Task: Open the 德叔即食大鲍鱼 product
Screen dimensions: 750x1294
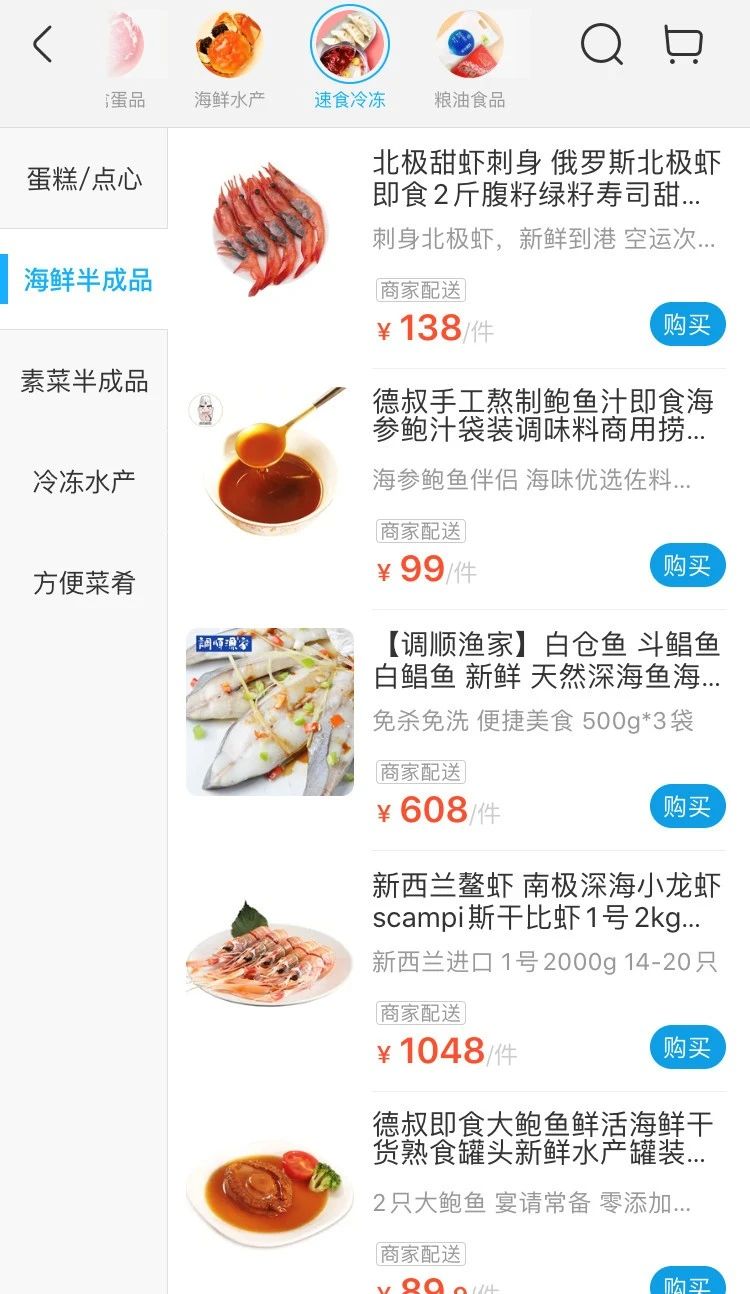Action: pyautogui.click(x=269, y=1193)
